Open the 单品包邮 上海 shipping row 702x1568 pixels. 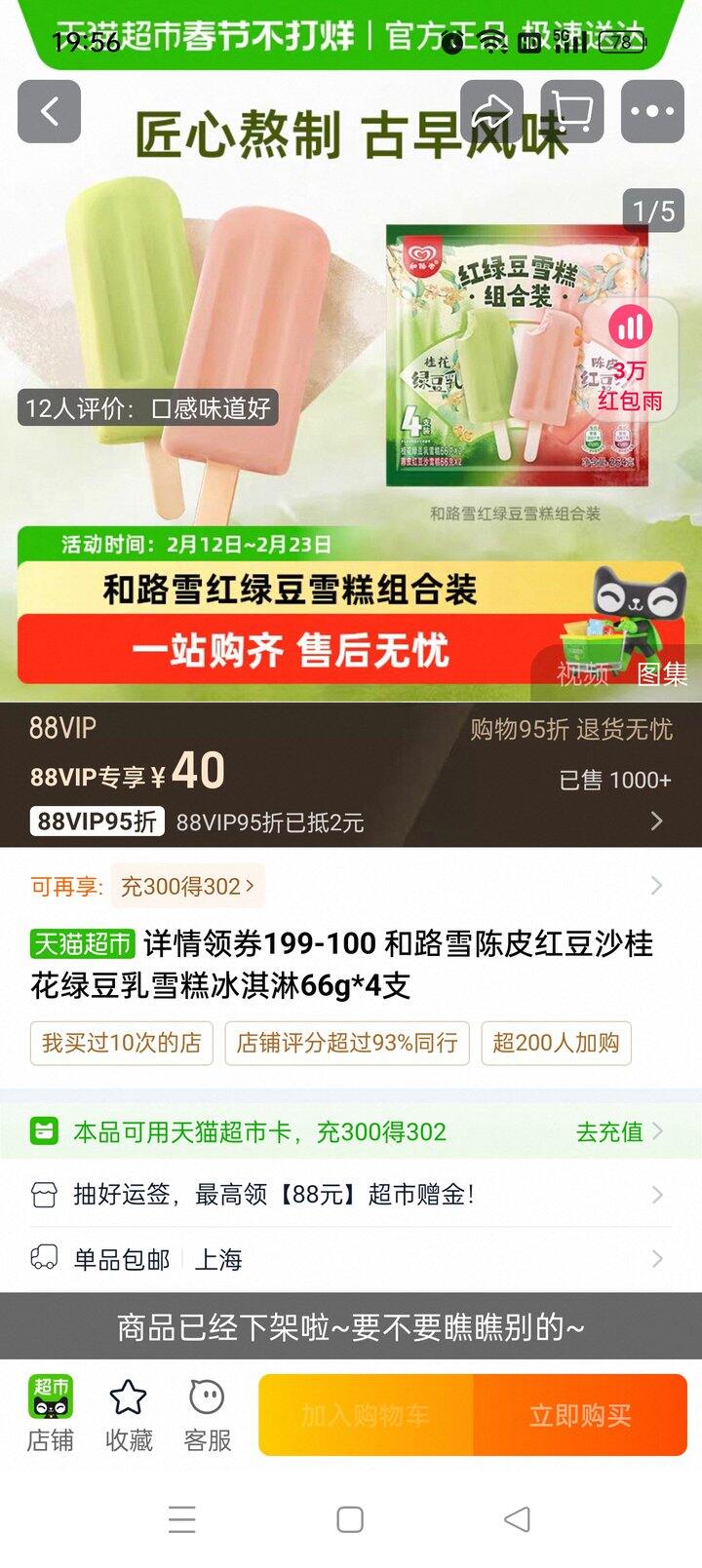click(x=351, y=1259)
